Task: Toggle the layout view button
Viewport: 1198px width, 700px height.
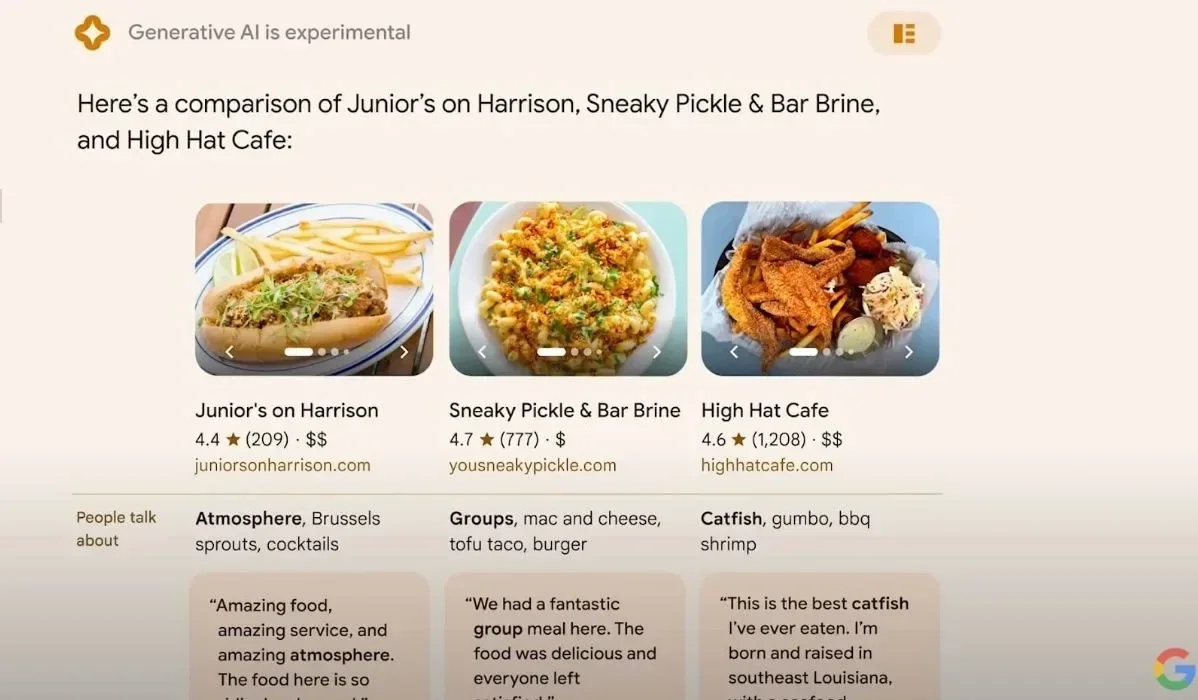Action: click(903, 34)
